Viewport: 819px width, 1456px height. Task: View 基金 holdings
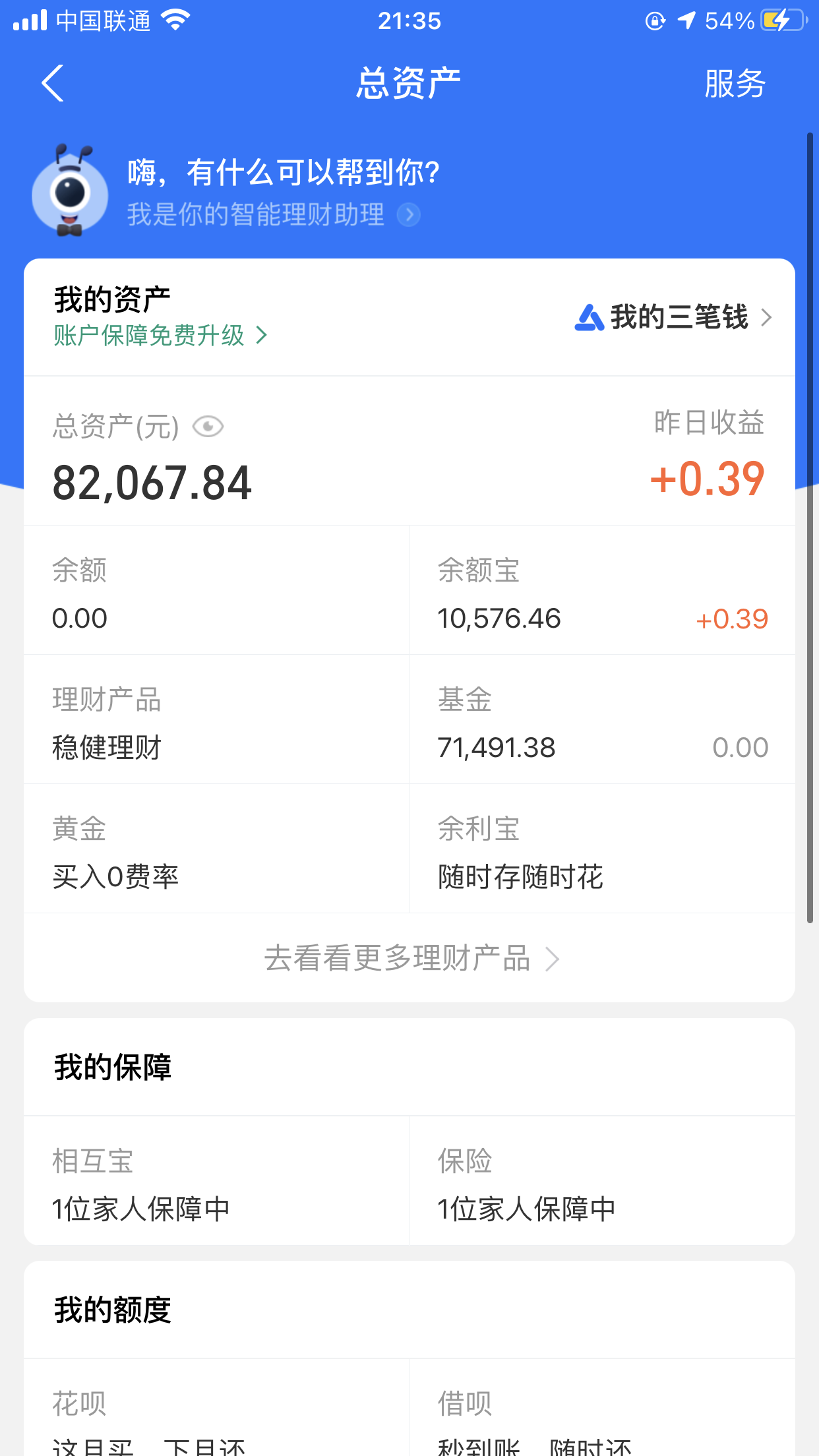[x=601, y=719]
